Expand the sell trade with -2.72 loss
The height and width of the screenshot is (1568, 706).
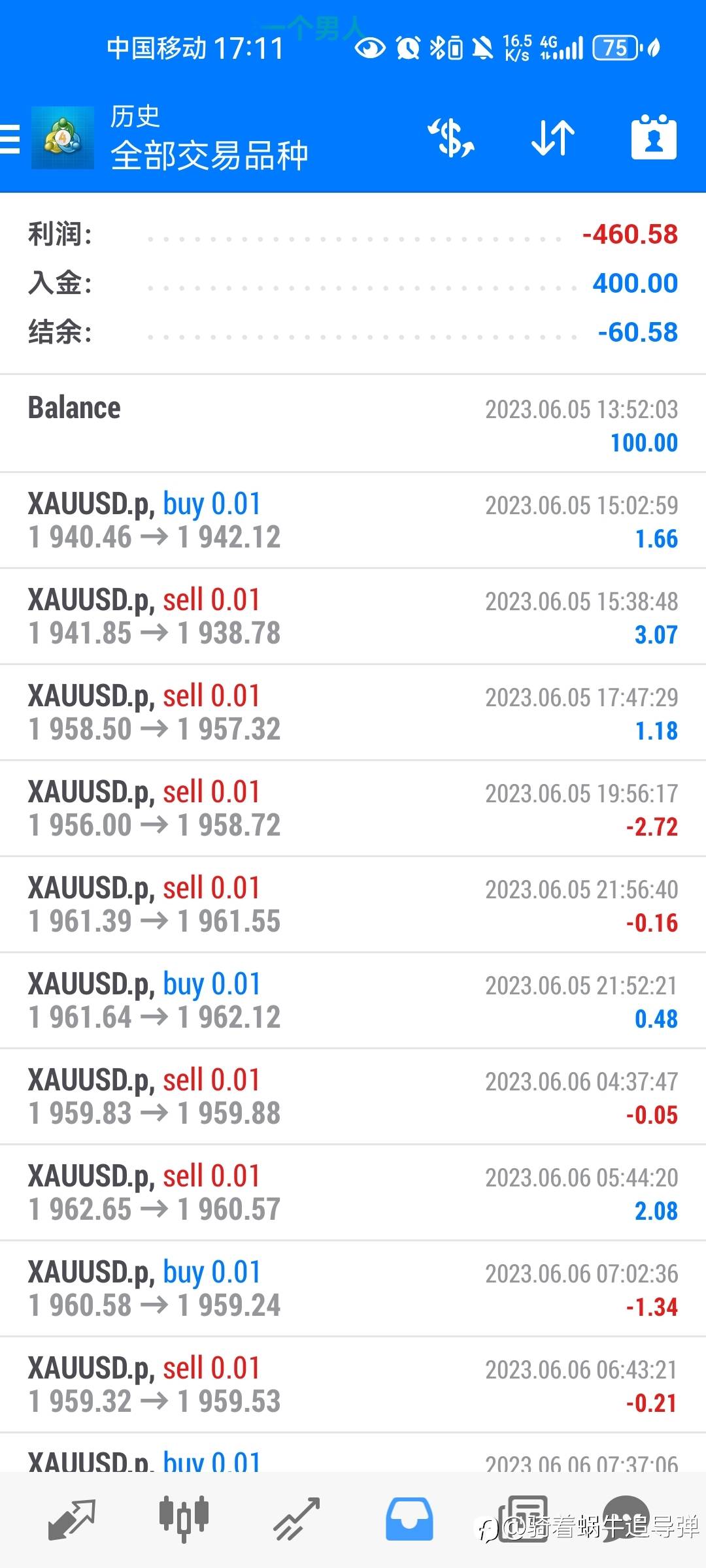(x=353, y=808)
